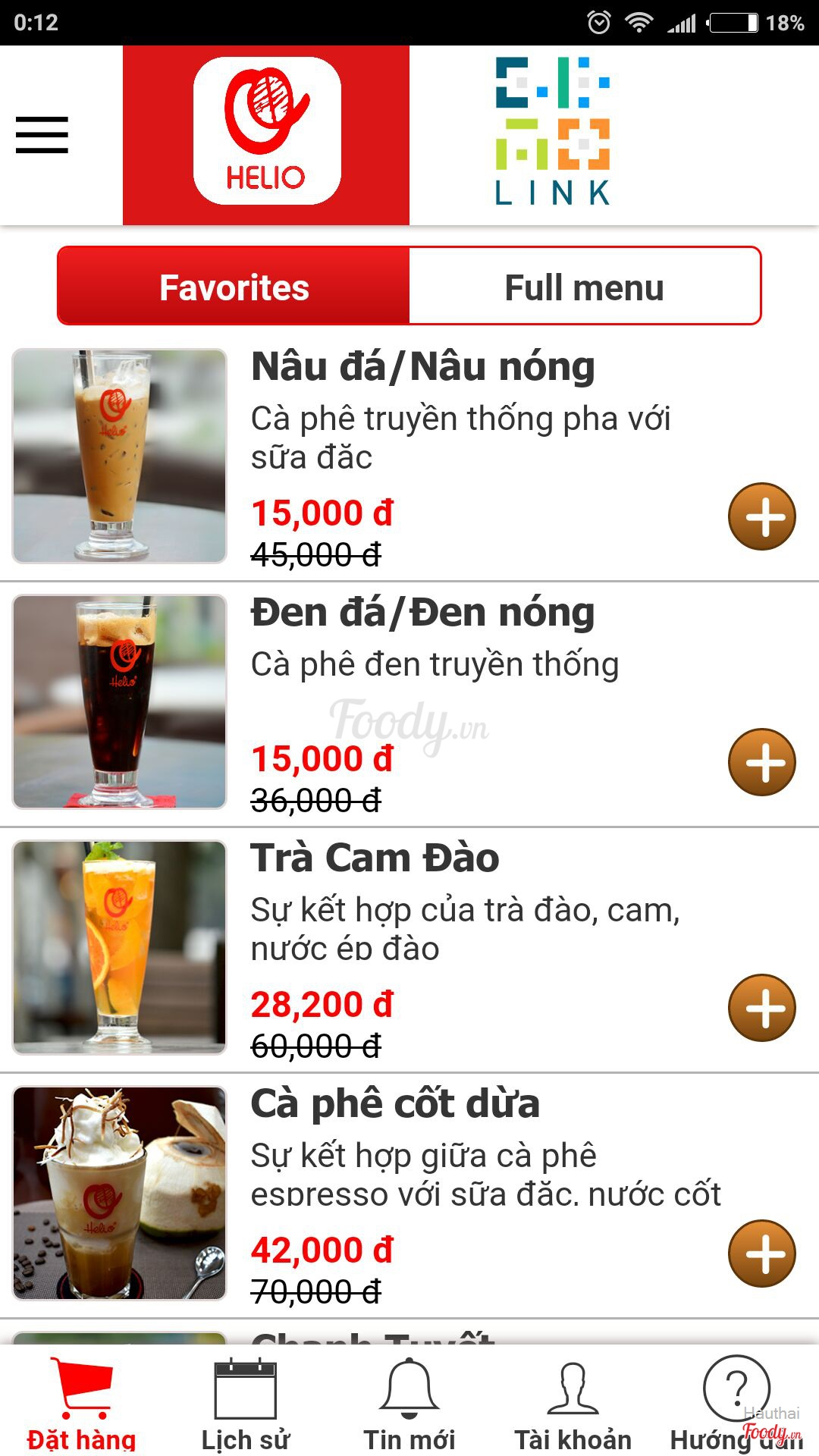Open the Tài khoản account tab
Viewport: 819px width, 1456px height.
(x=573, y=1403)
